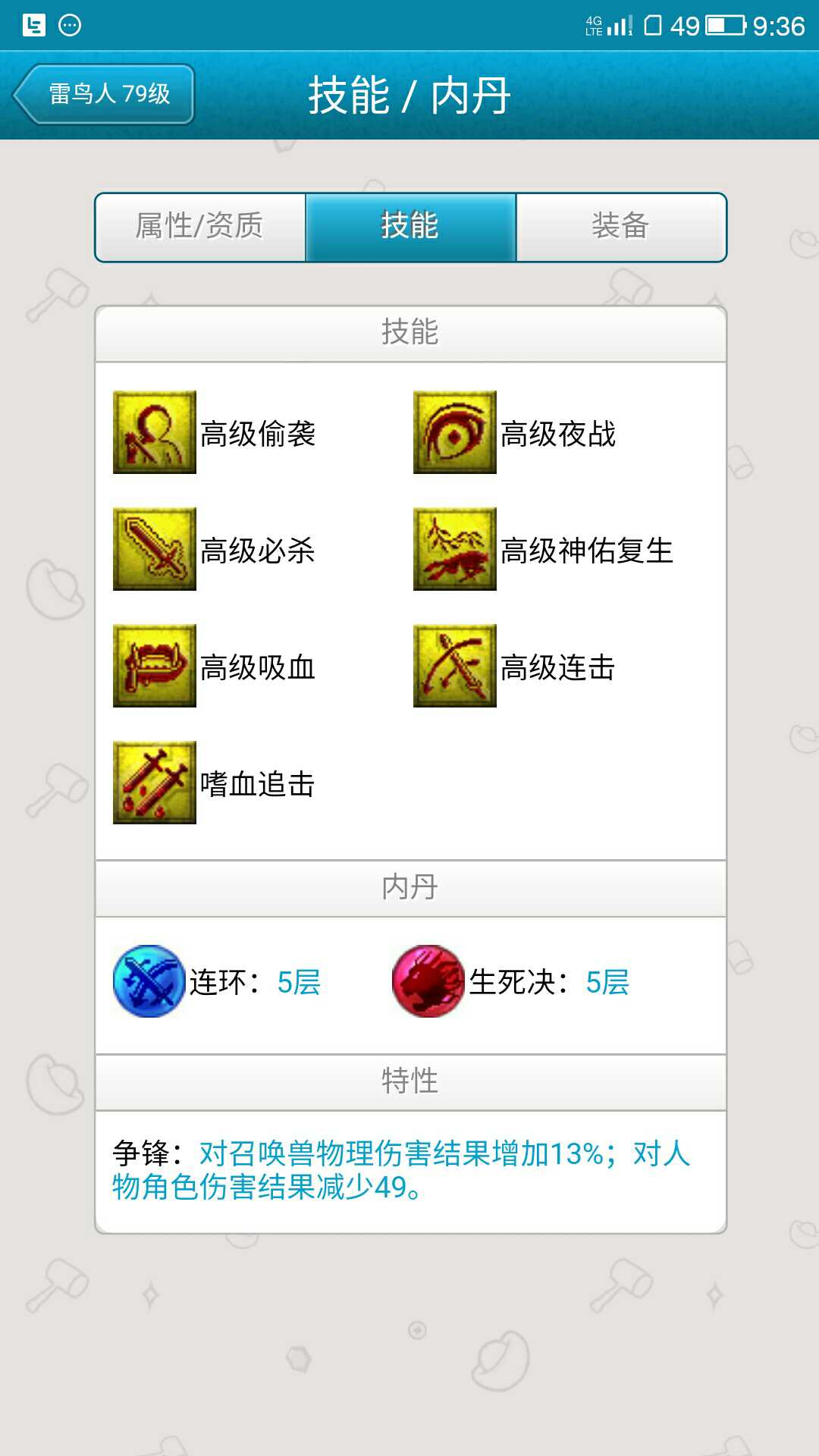The height and width of the screenshot is (1456, 819).
Task: Go back to 雷鸟人 79级
Action: pos(105,94)
